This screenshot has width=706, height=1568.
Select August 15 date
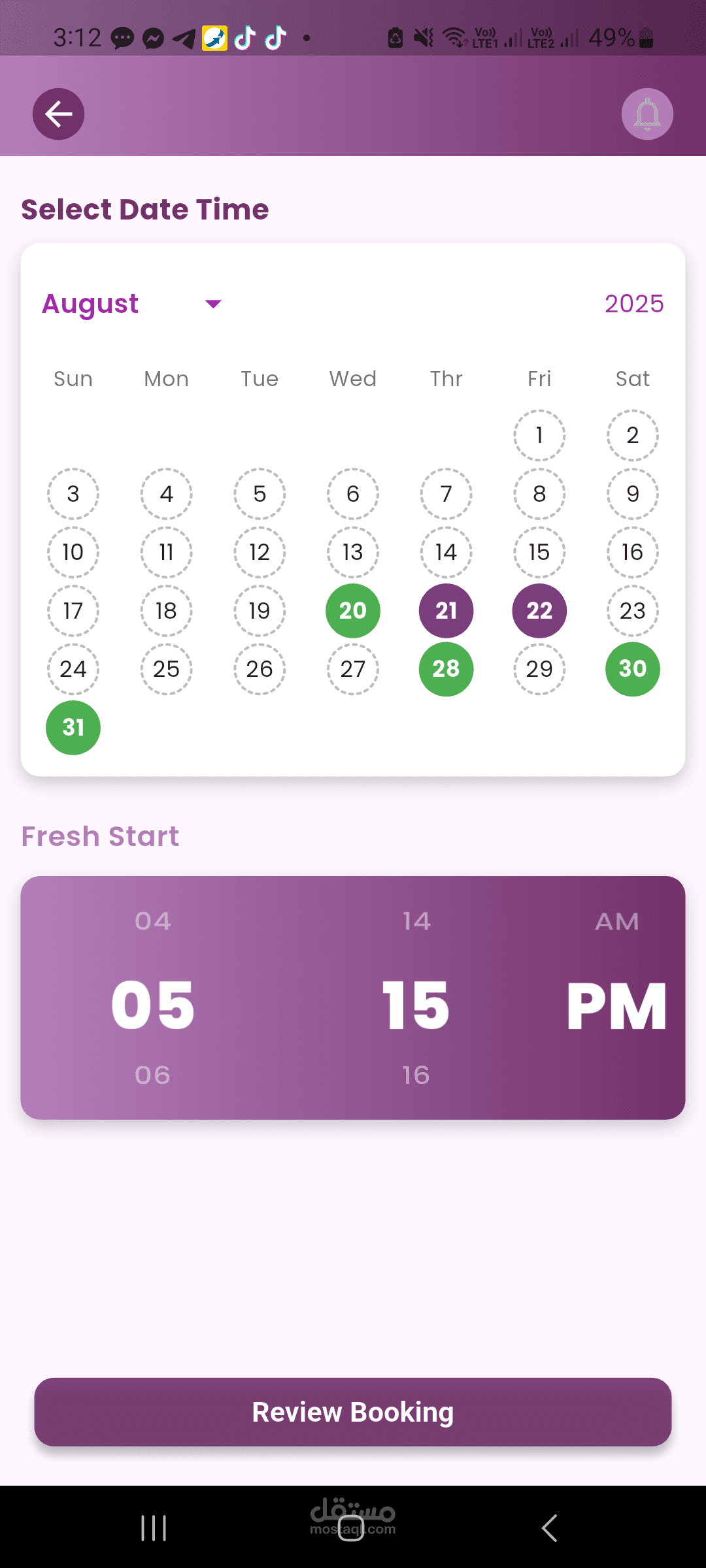click(x=539, y=552)
